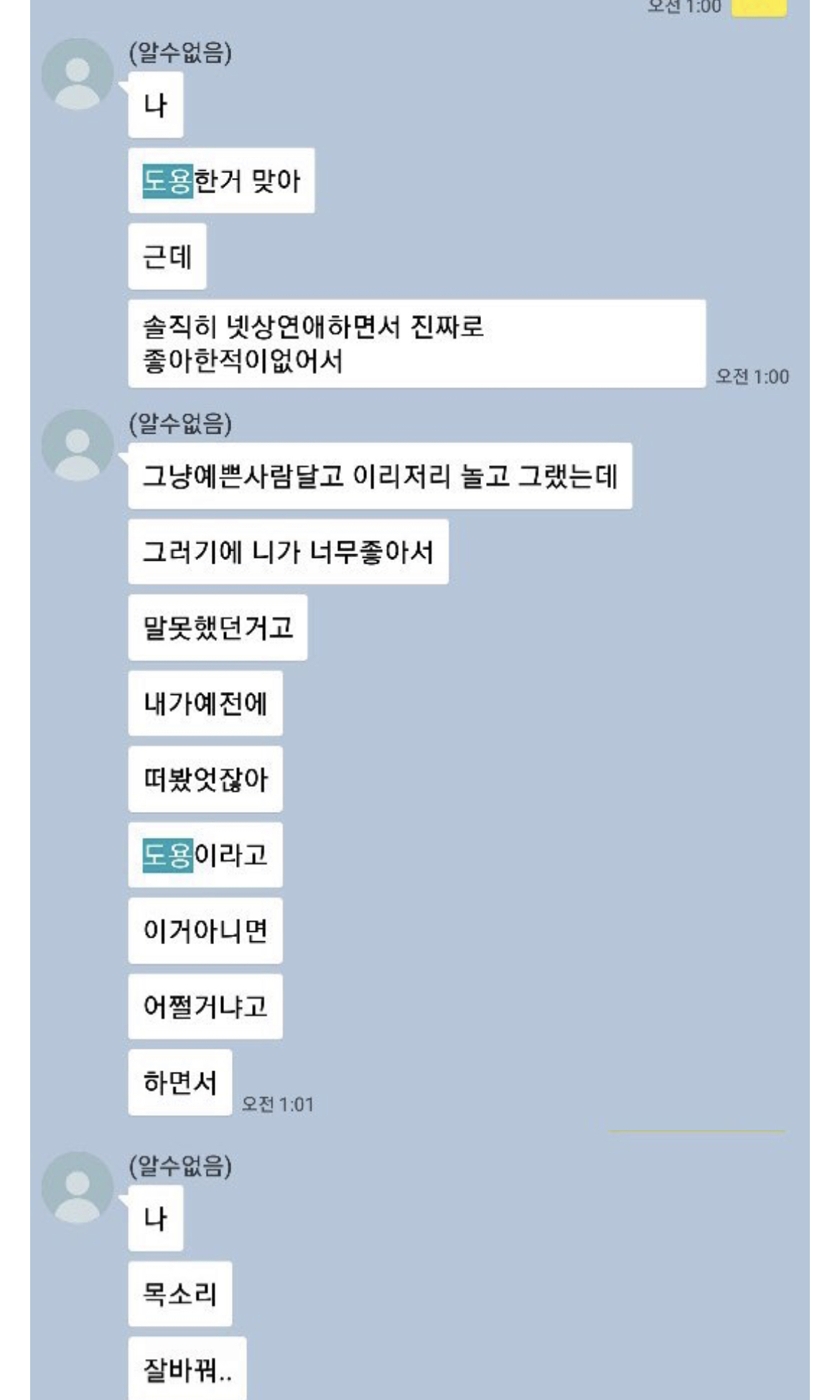Open profile avatar beside the 목소리 messages
This screenshot has height=1400, width=840.
coord(77,1187)
